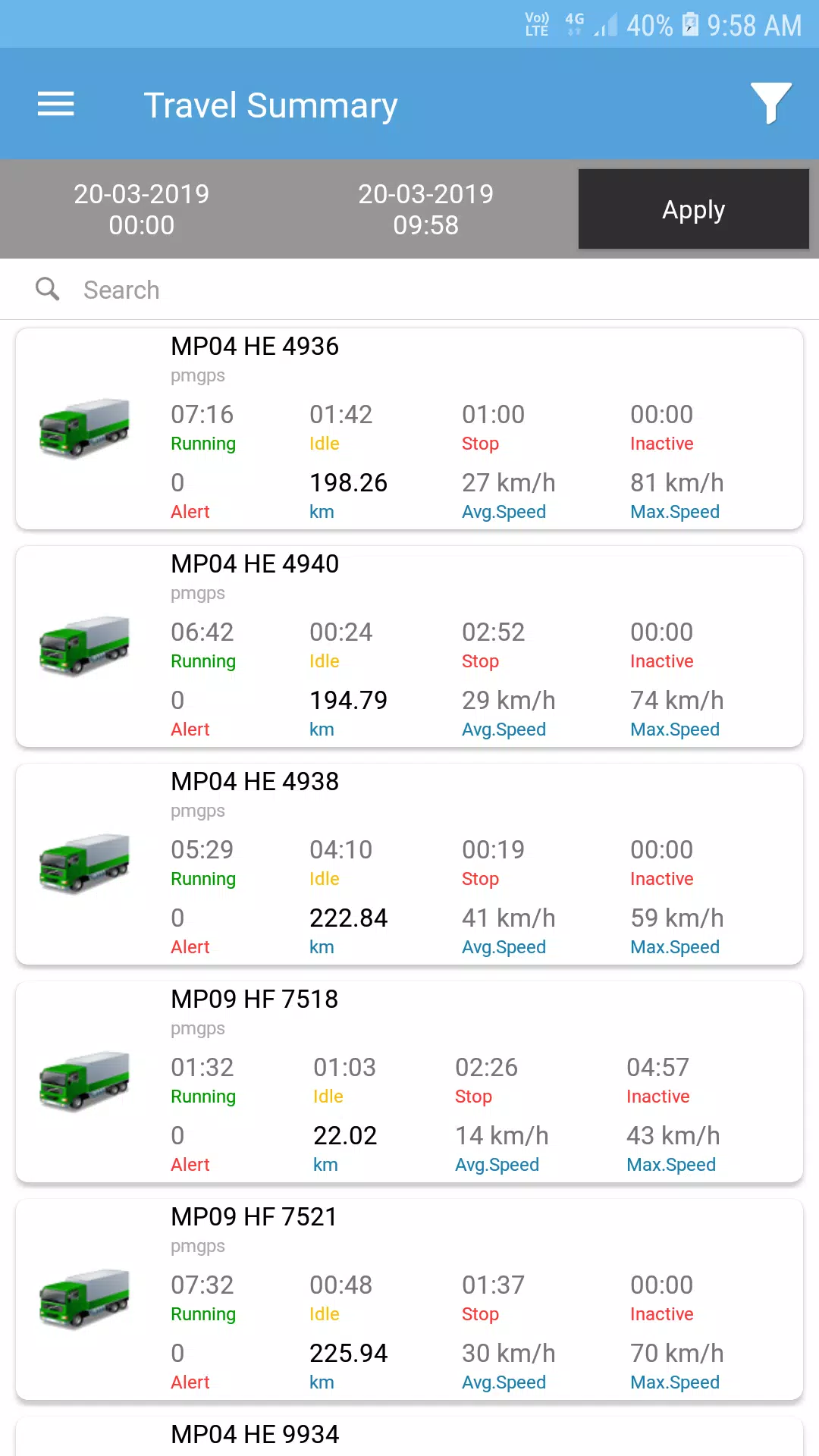Open the filter options

click(x=771, y=104)
